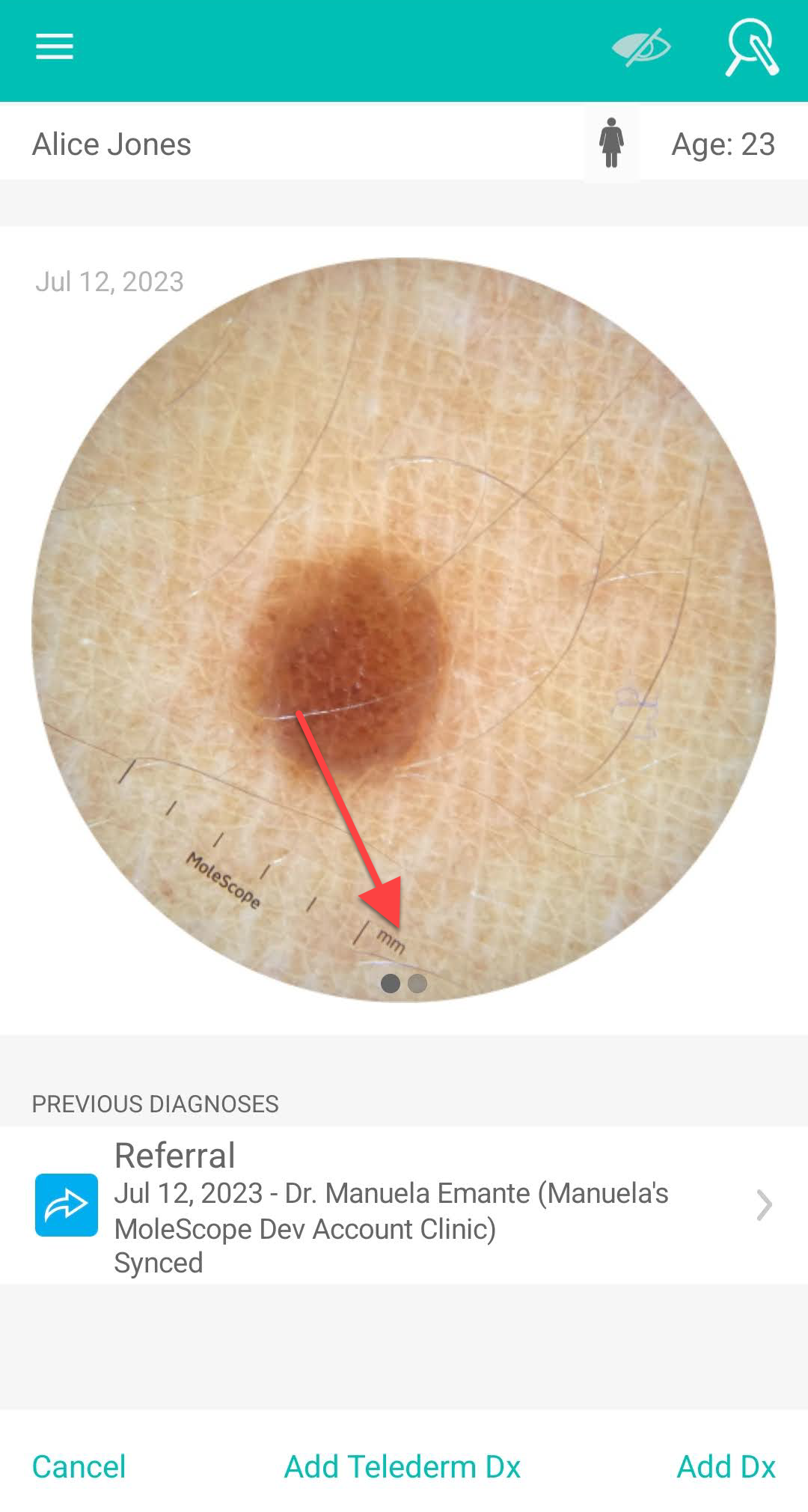Open the hamburger navigation menu
Viewport: 808px width, 1512px height.
click(x=55, y=47)
